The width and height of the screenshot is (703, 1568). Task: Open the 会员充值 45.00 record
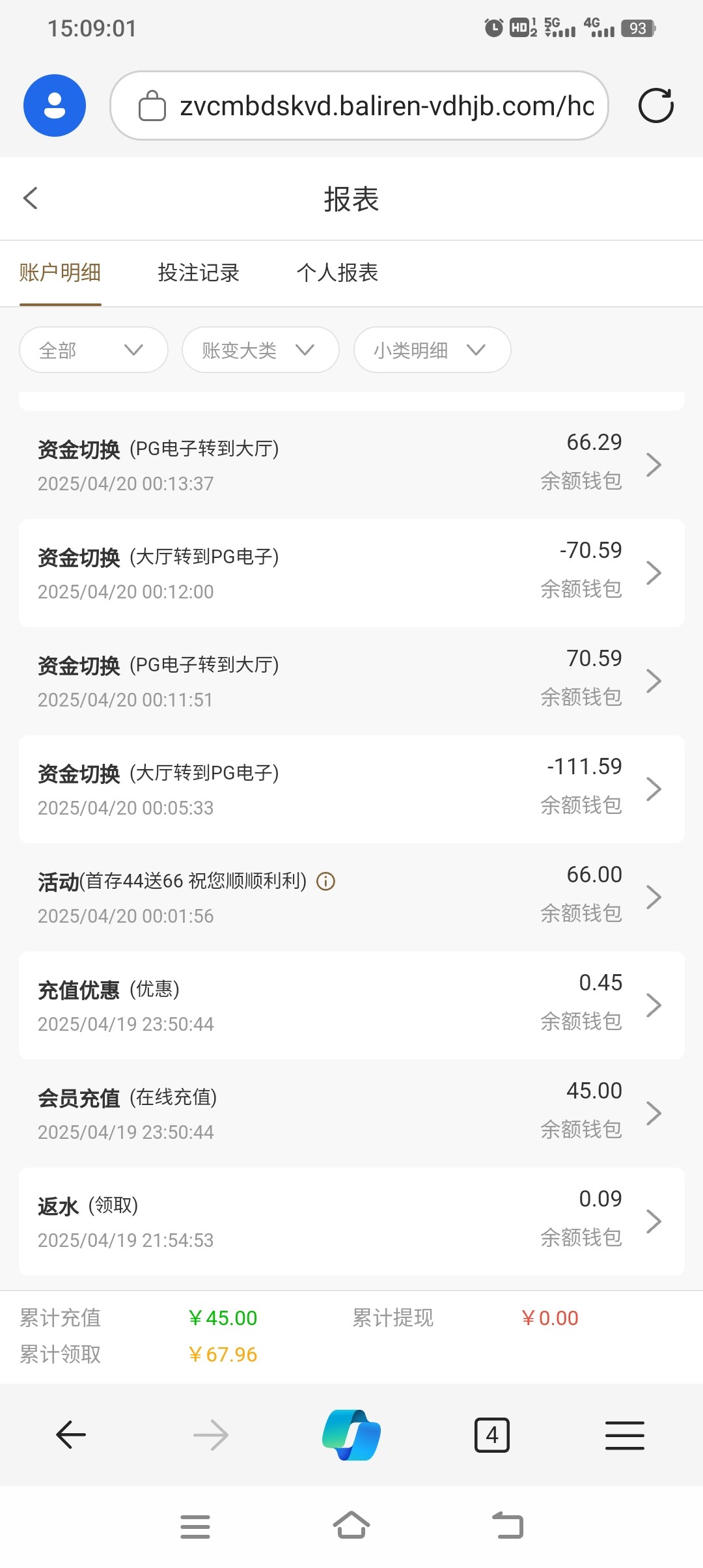pyautogui.click(x=351, y=1113)
